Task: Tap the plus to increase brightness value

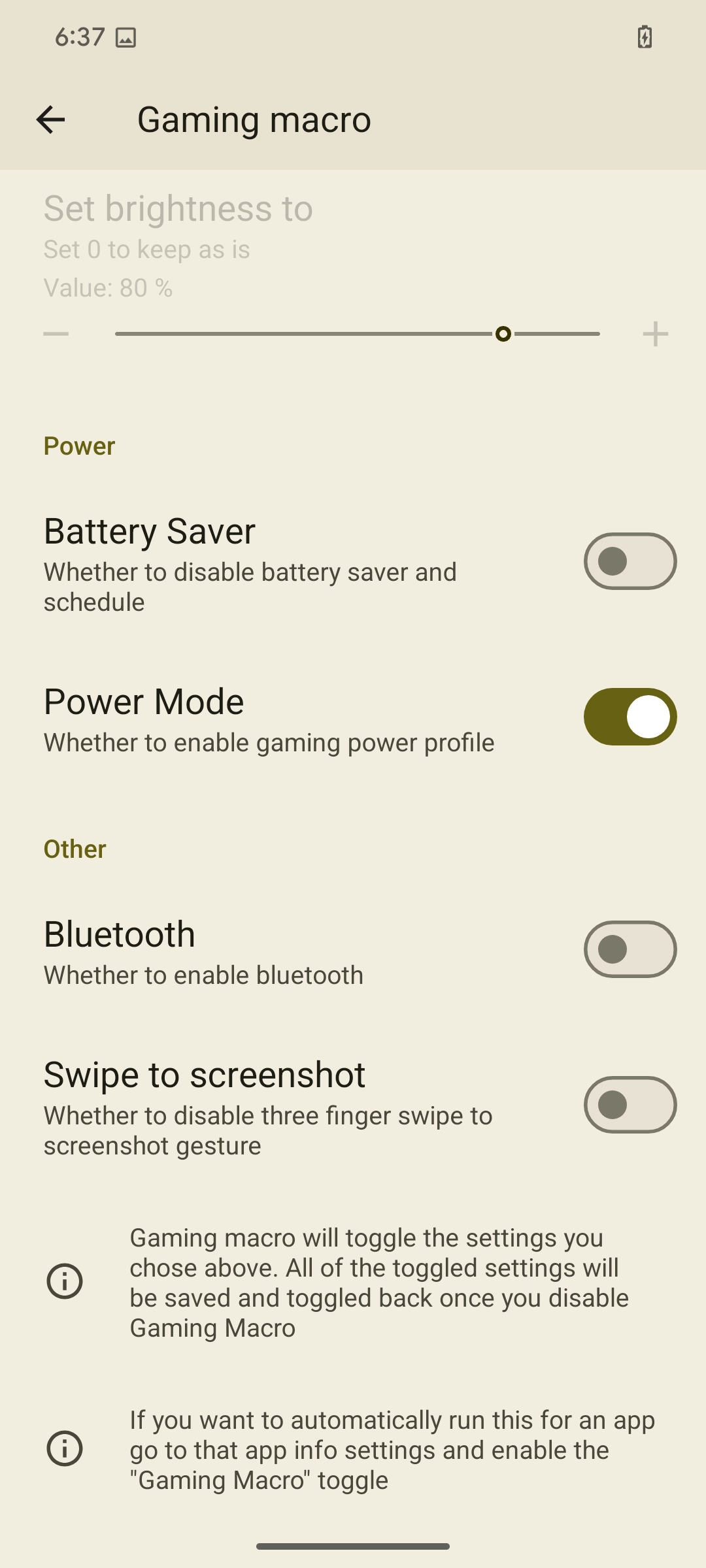Action: pos(655,334)
